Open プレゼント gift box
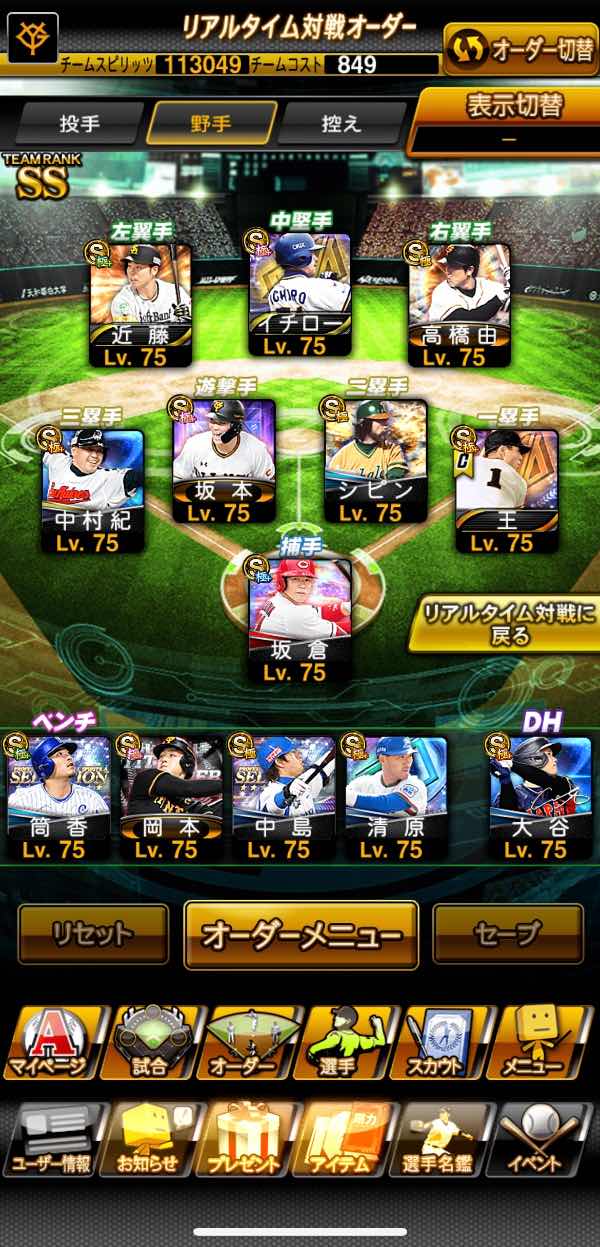600x1247 pixels. (x=250, y=1140)
